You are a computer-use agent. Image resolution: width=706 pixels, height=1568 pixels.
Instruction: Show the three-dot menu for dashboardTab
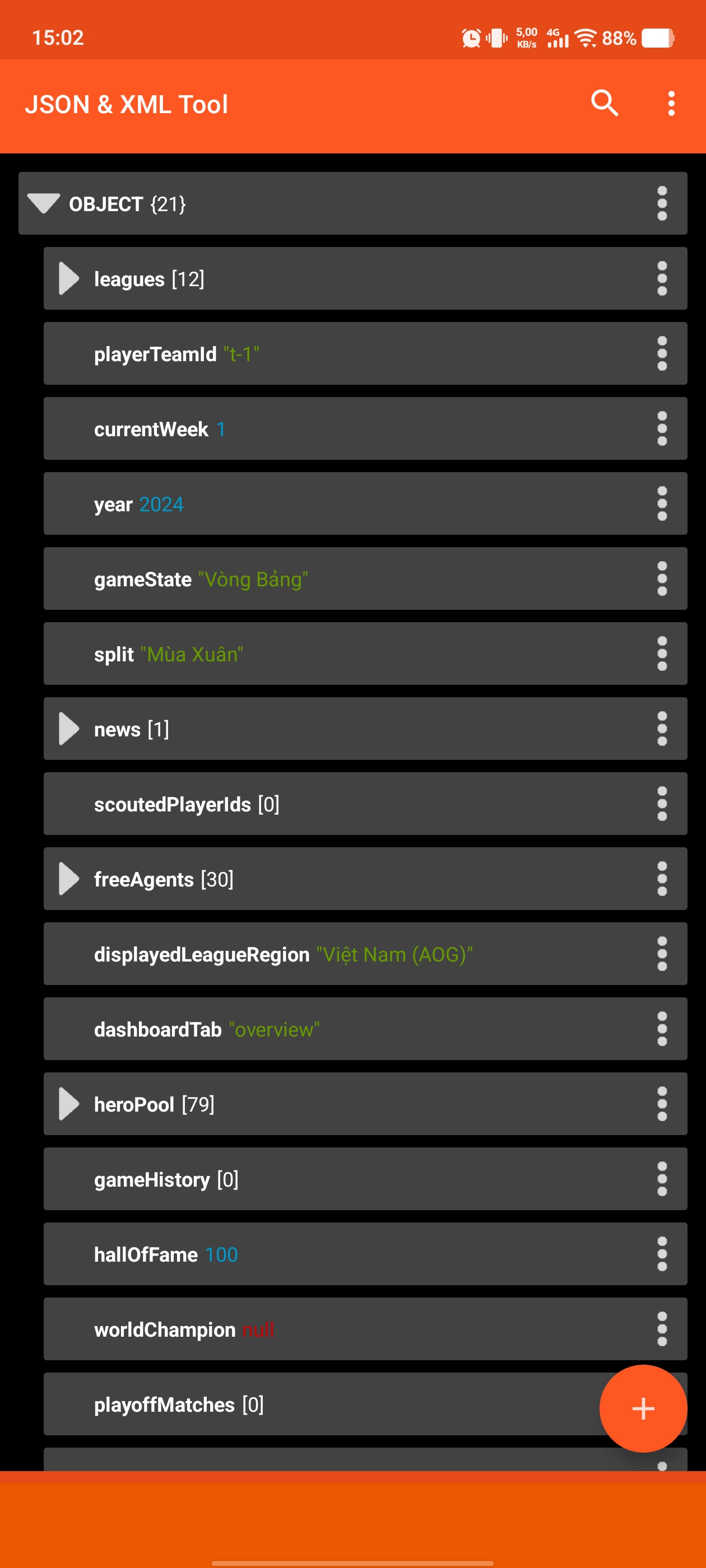click(662, 1029)
